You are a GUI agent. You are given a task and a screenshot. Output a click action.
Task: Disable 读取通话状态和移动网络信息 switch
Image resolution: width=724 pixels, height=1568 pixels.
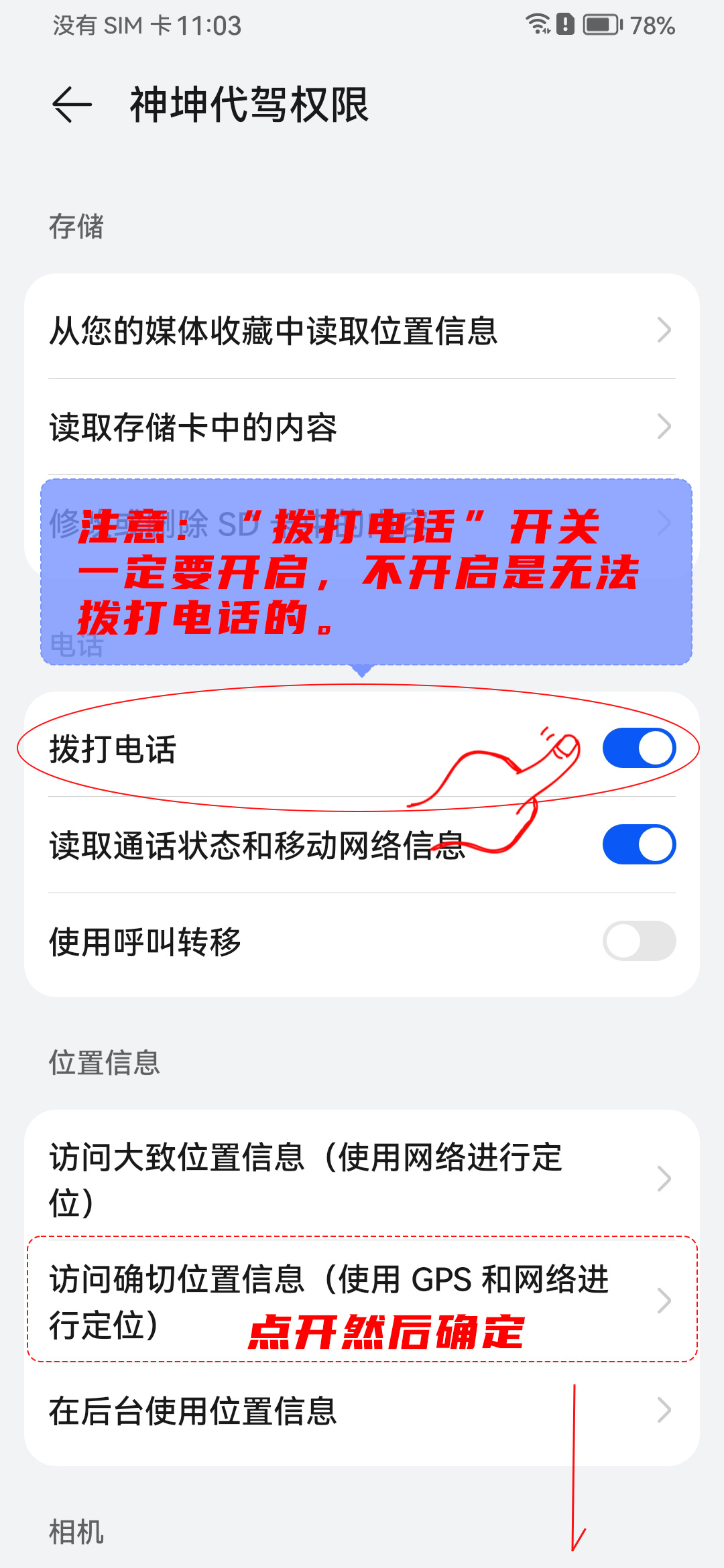tap(638, 844)
